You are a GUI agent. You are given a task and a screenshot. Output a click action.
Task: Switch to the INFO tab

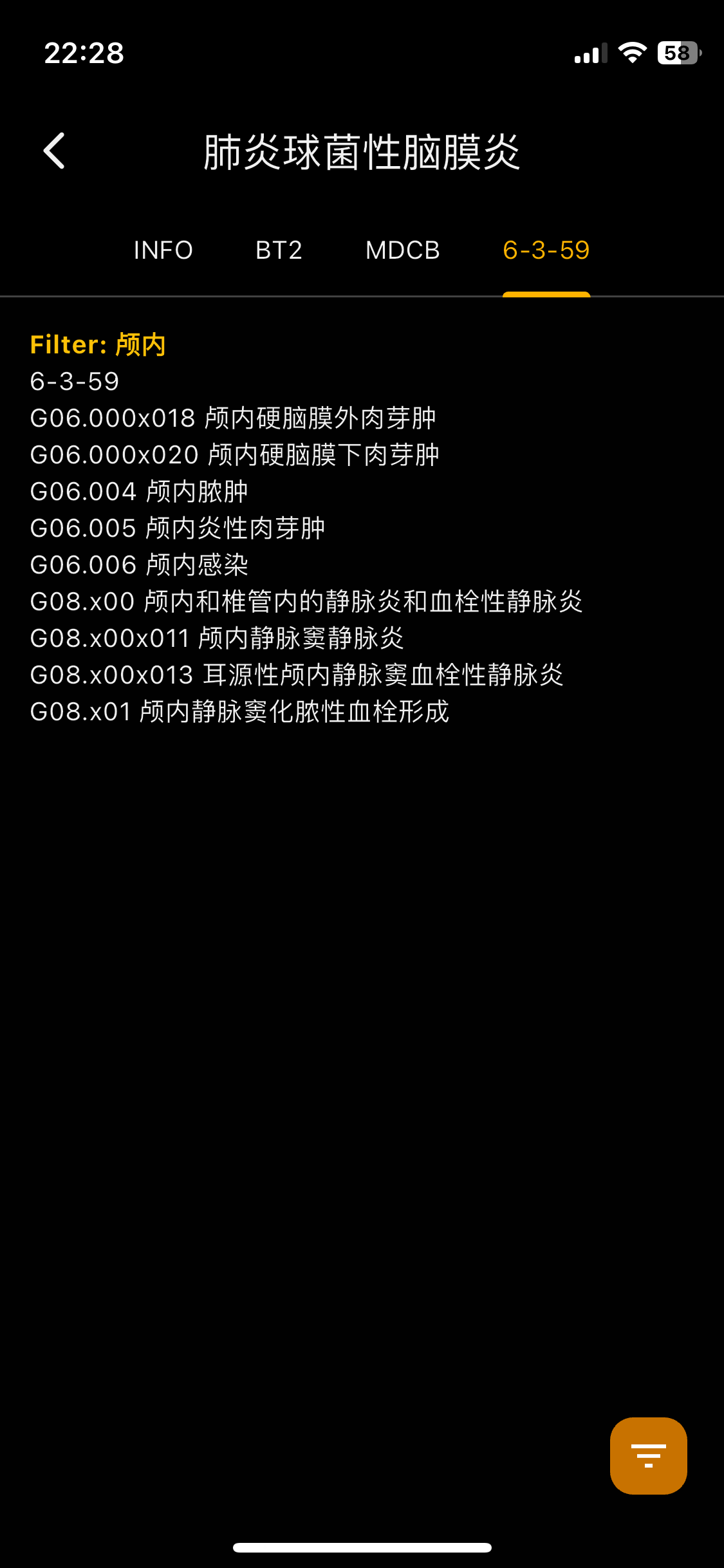point(163,250)
